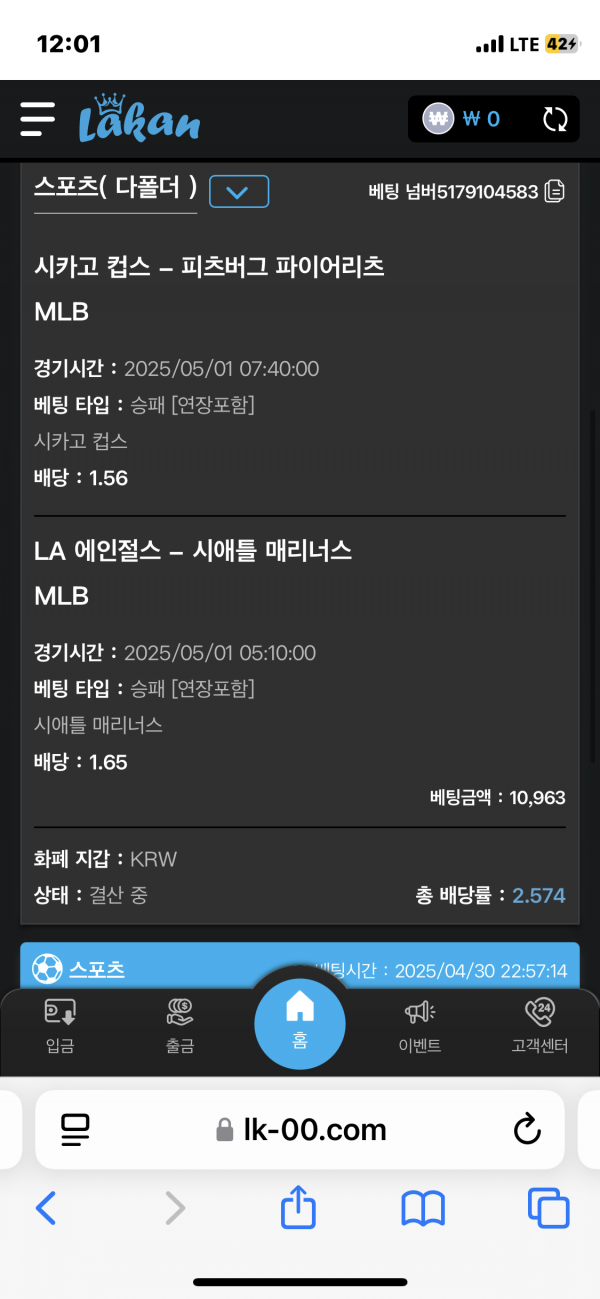600x1299 pixels.
Task: Open the 스포츠 bet card below
Action: point(150,968)
